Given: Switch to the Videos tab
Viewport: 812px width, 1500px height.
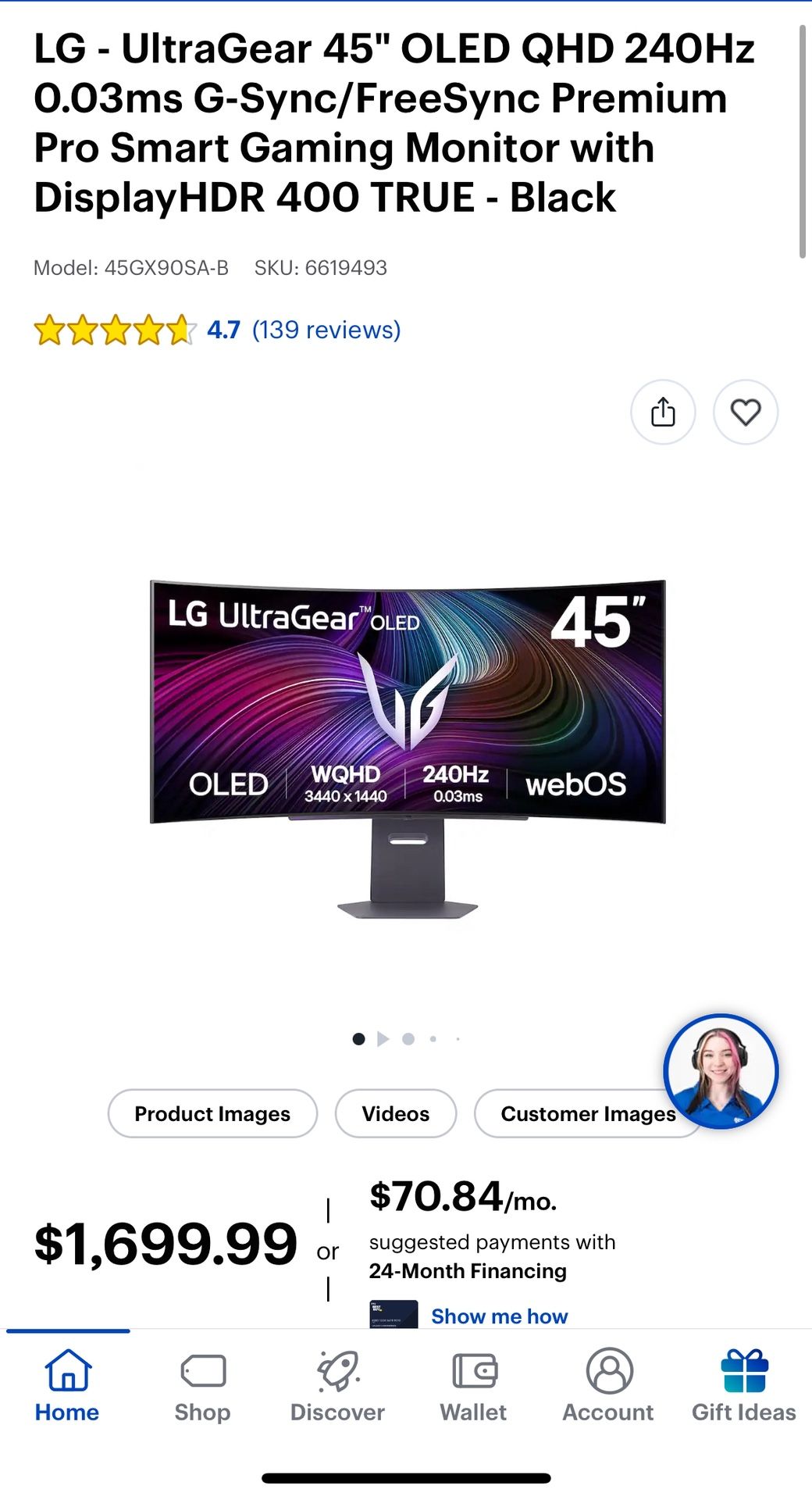Looking at the screenshot, I should [x=394, y=1113].
